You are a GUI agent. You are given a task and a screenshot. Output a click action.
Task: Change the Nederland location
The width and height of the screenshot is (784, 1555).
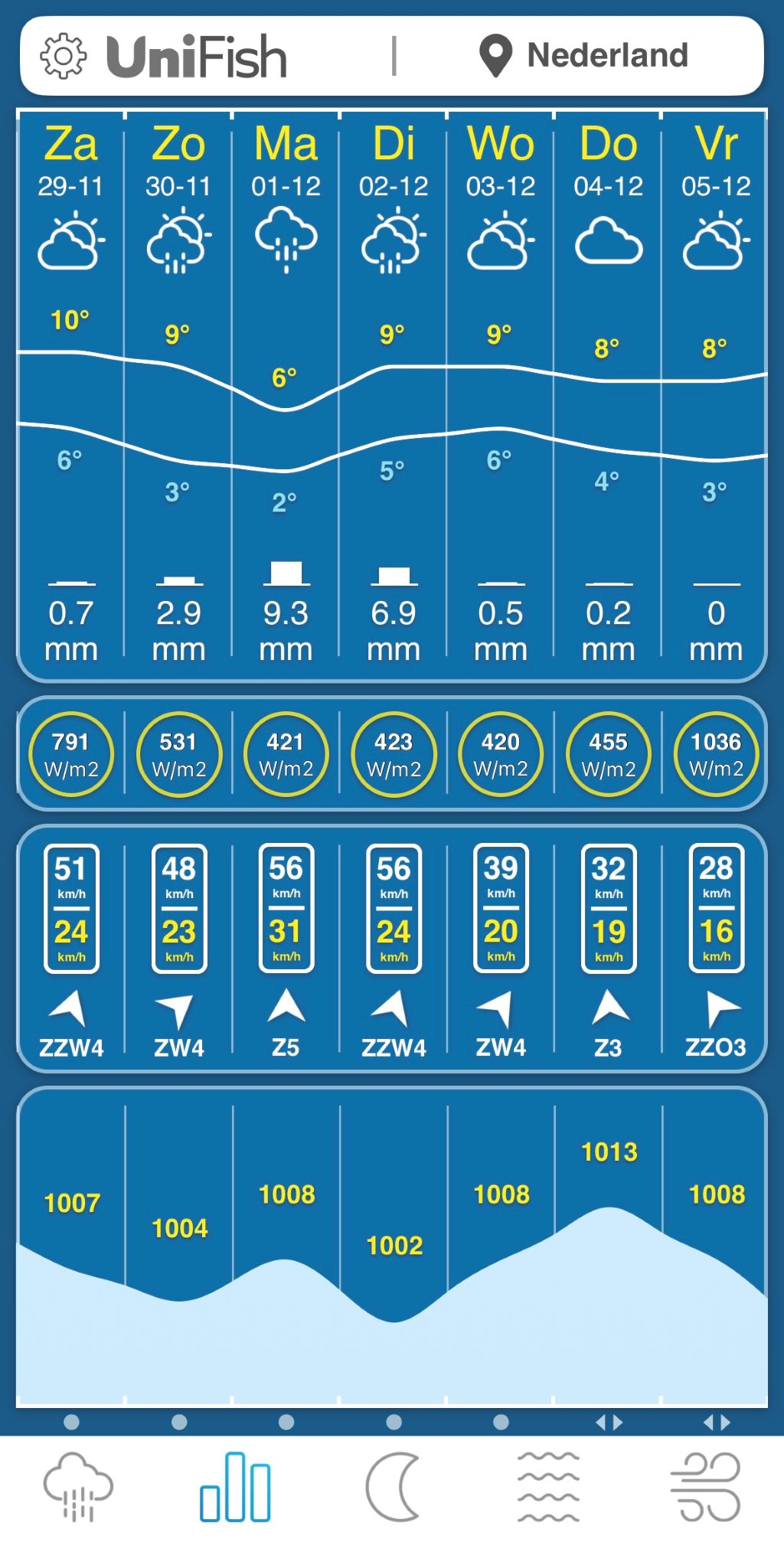coord(583,56)
